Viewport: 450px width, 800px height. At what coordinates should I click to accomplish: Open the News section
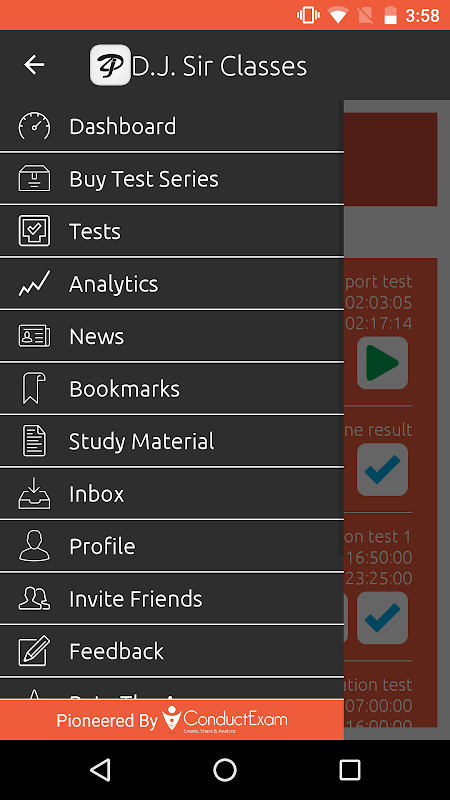pyautogui.click(x=171, y=337)
